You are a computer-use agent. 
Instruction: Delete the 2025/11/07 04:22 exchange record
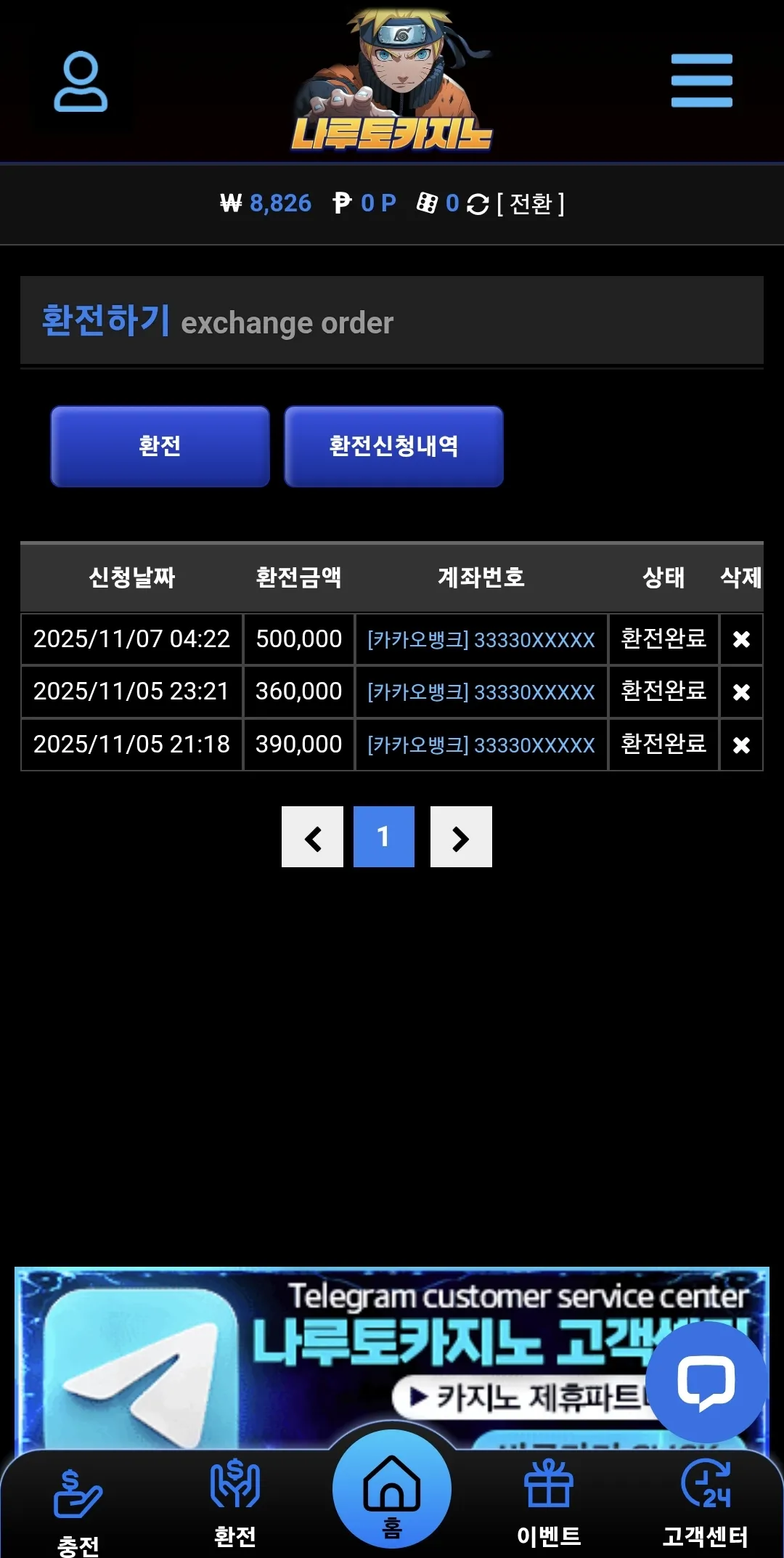click(x=741, y=639)
